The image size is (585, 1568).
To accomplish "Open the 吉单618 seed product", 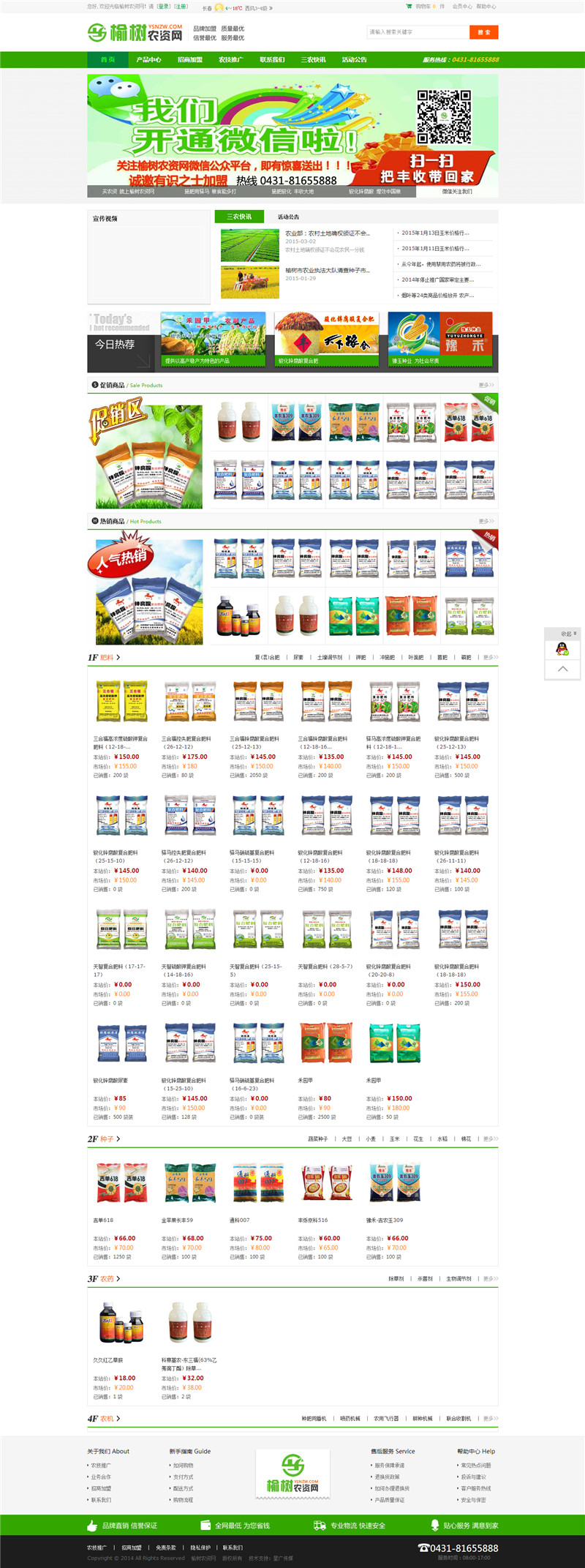I will click(122, 1183).
